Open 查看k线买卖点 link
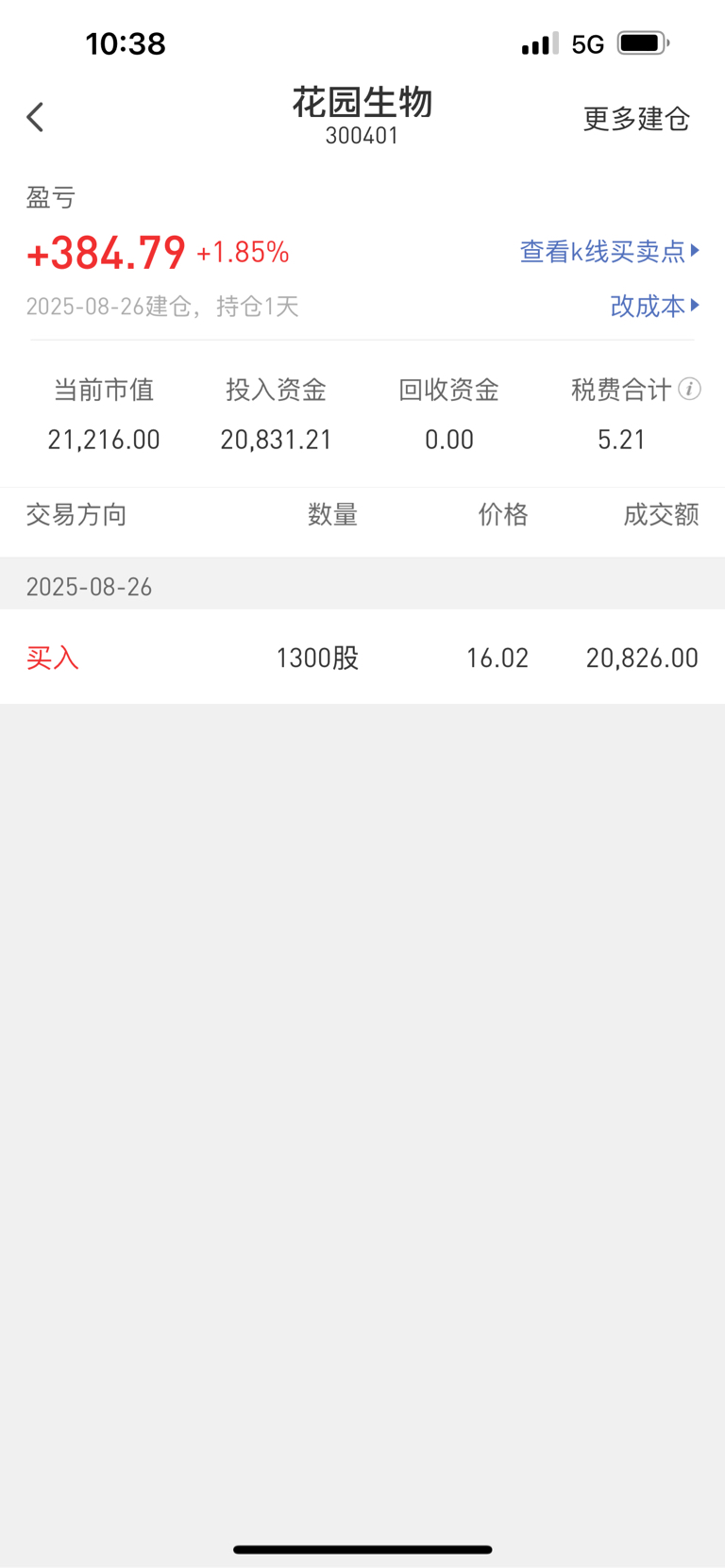This screenshot has width=725, height=1568. [x=610, y=251]
